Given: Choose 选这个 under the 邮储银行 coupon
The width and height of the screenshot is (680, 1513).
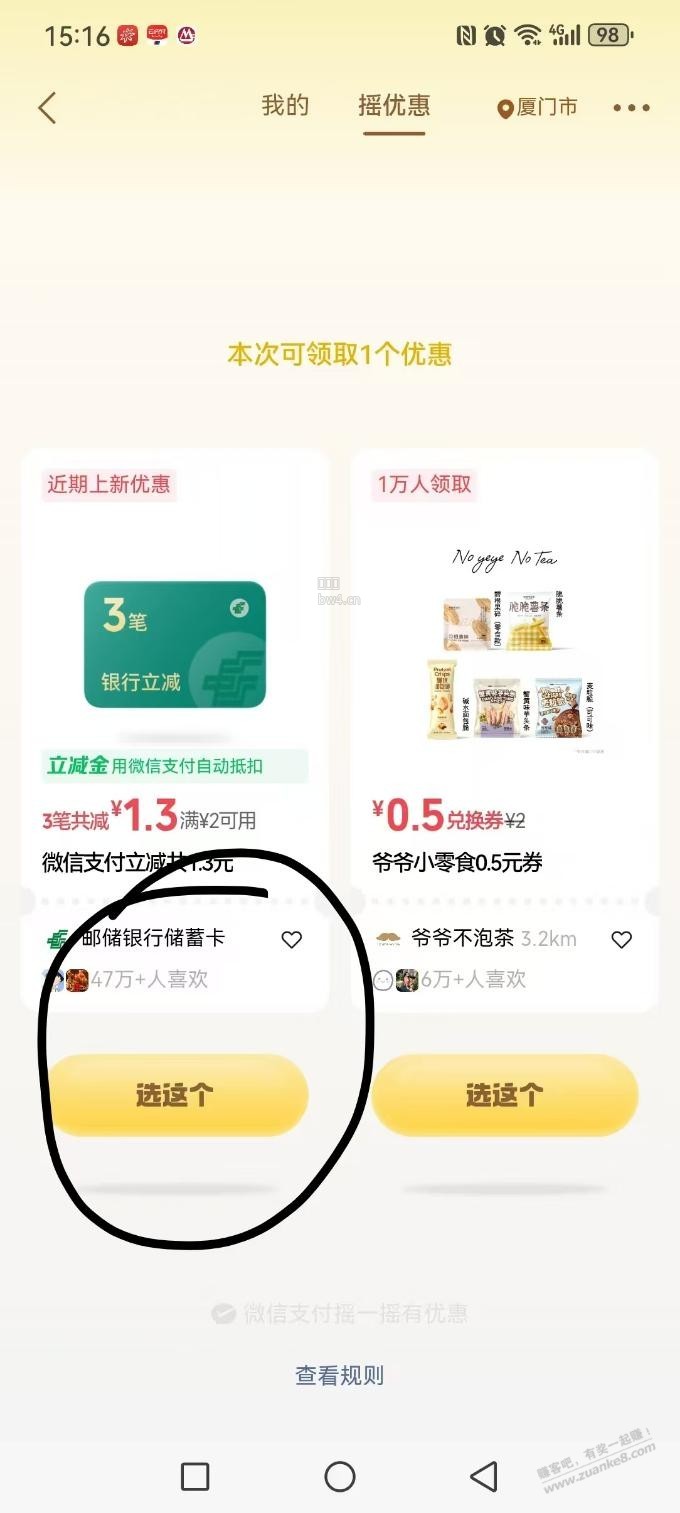Looking at the screenshot, I should [x=176, y=1095].
